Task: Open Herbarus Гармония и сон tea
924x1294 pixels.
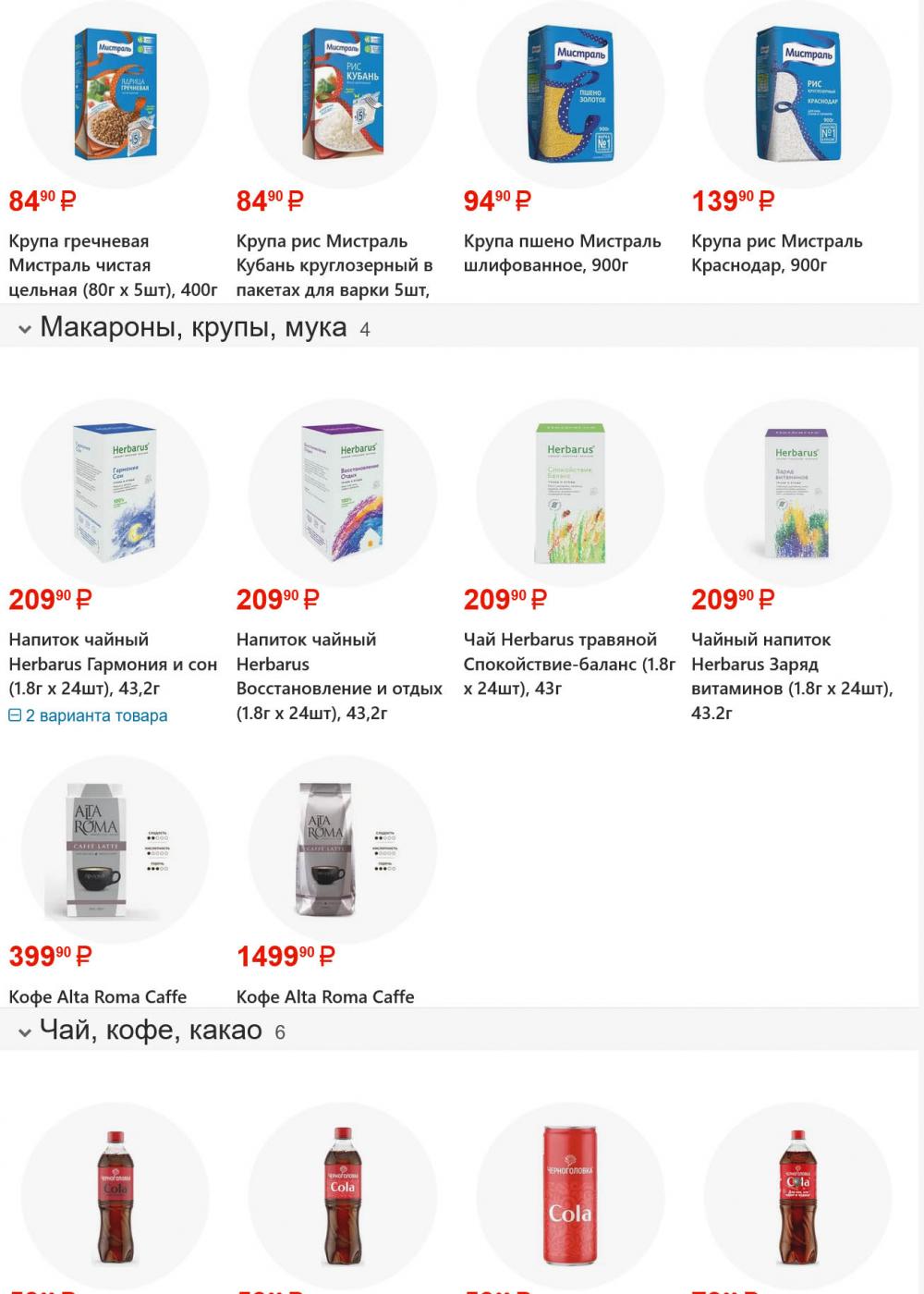Action: click(113, 664)
